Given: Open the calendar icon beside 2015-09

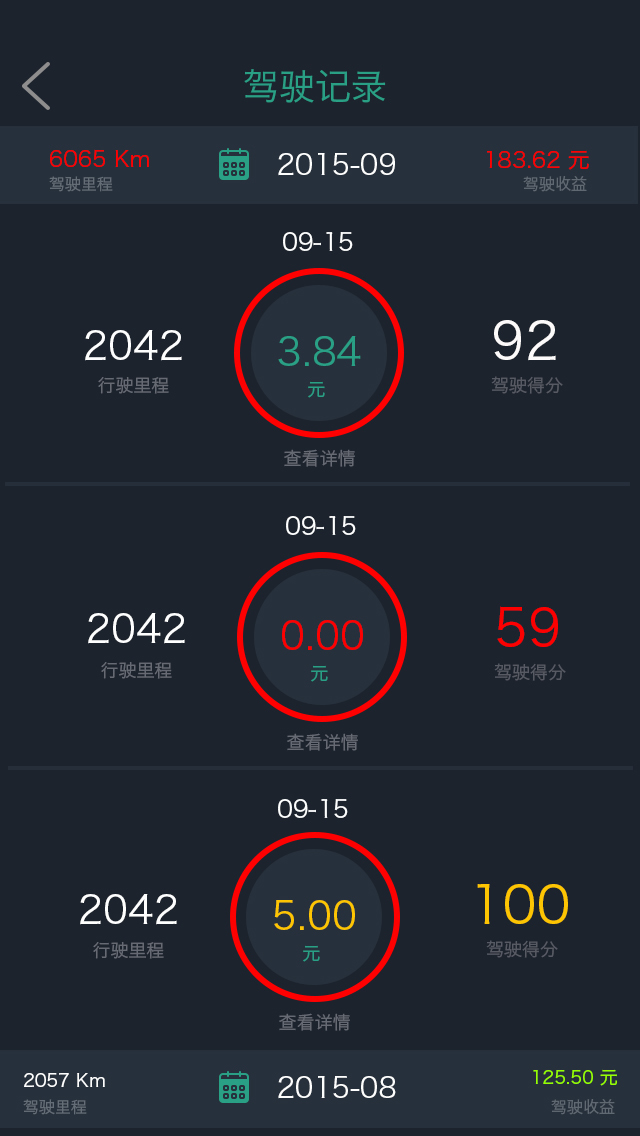Looking at the screenshot, I should (x=234, y=164).
